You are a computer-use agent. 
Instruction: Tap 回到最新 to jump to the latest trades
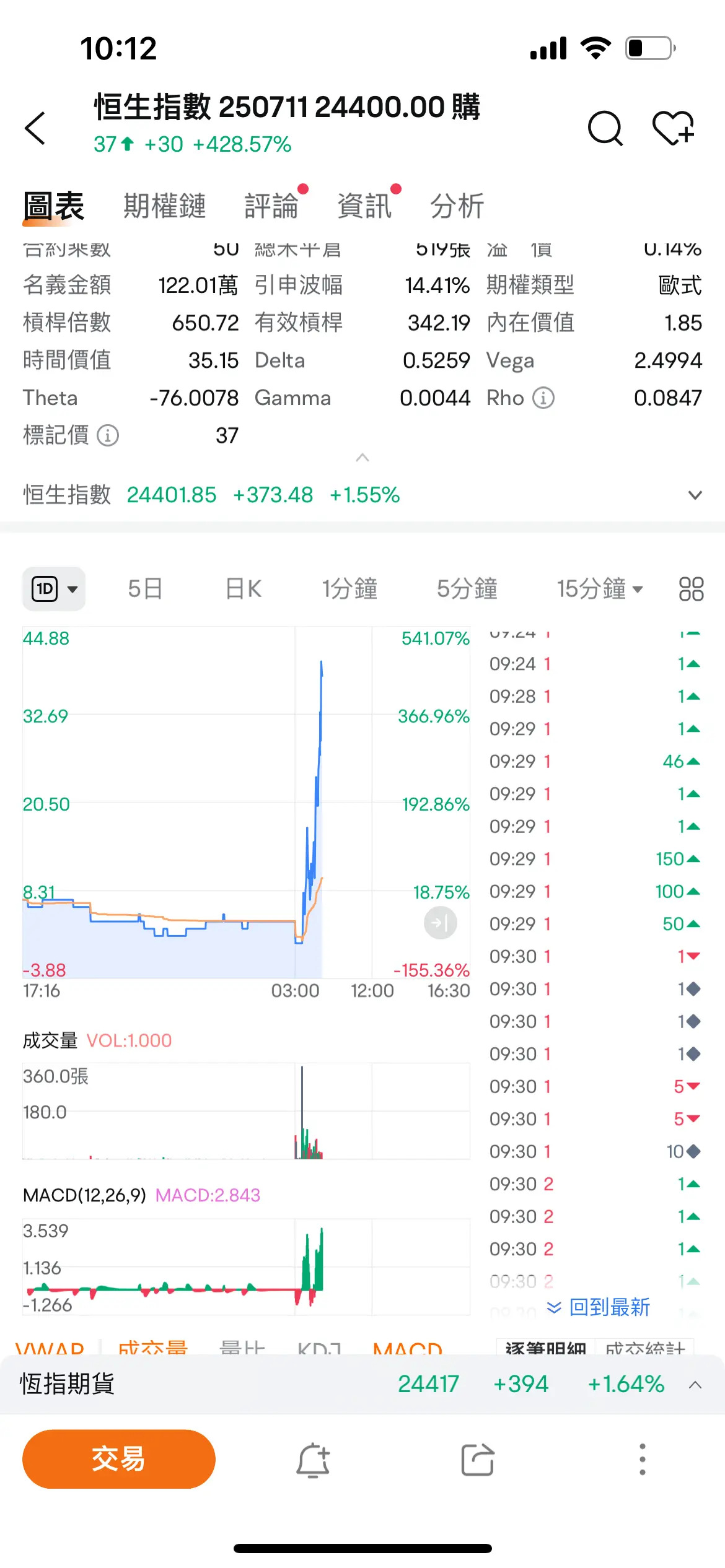(x=599, y=1307)
